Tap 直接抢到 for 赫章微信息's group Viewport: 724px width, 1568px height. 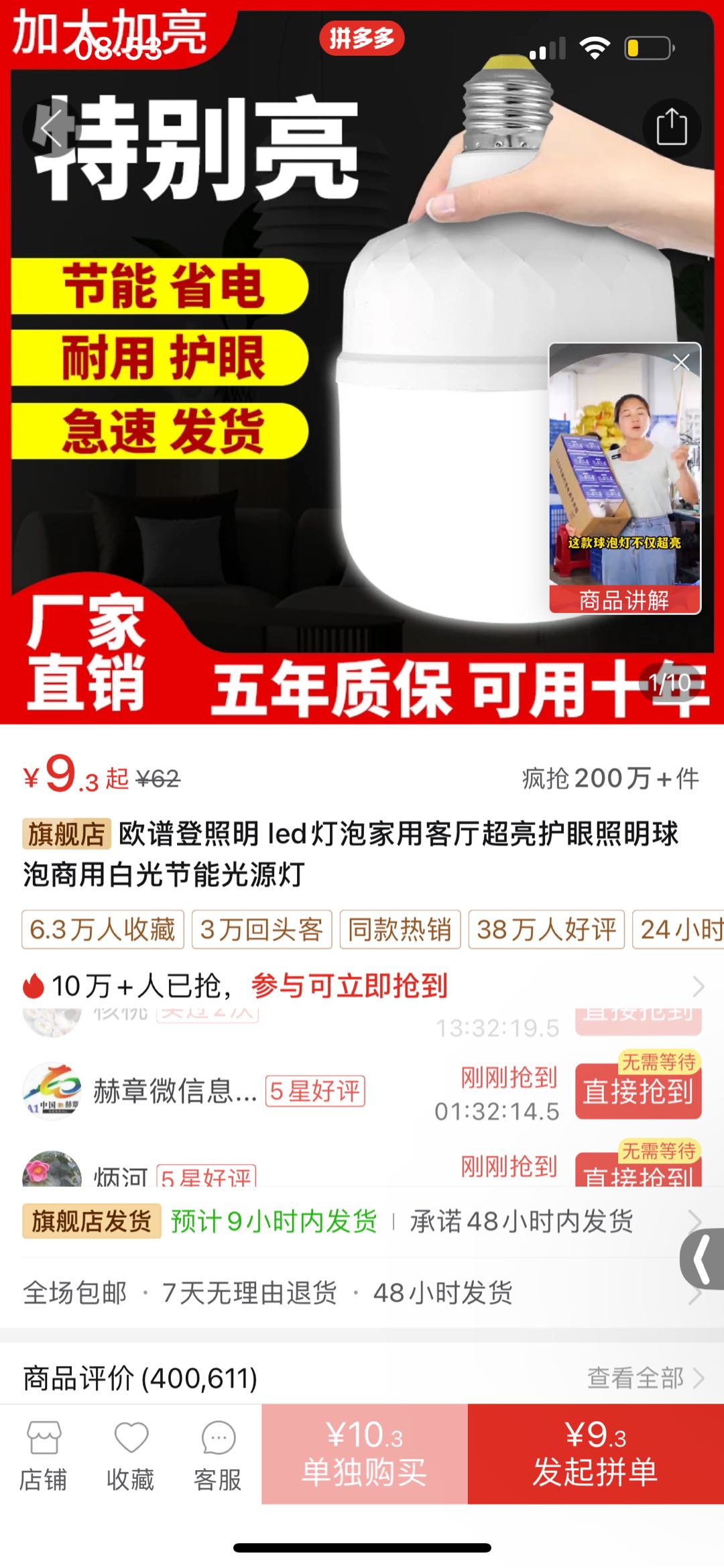pos(638,1092)
